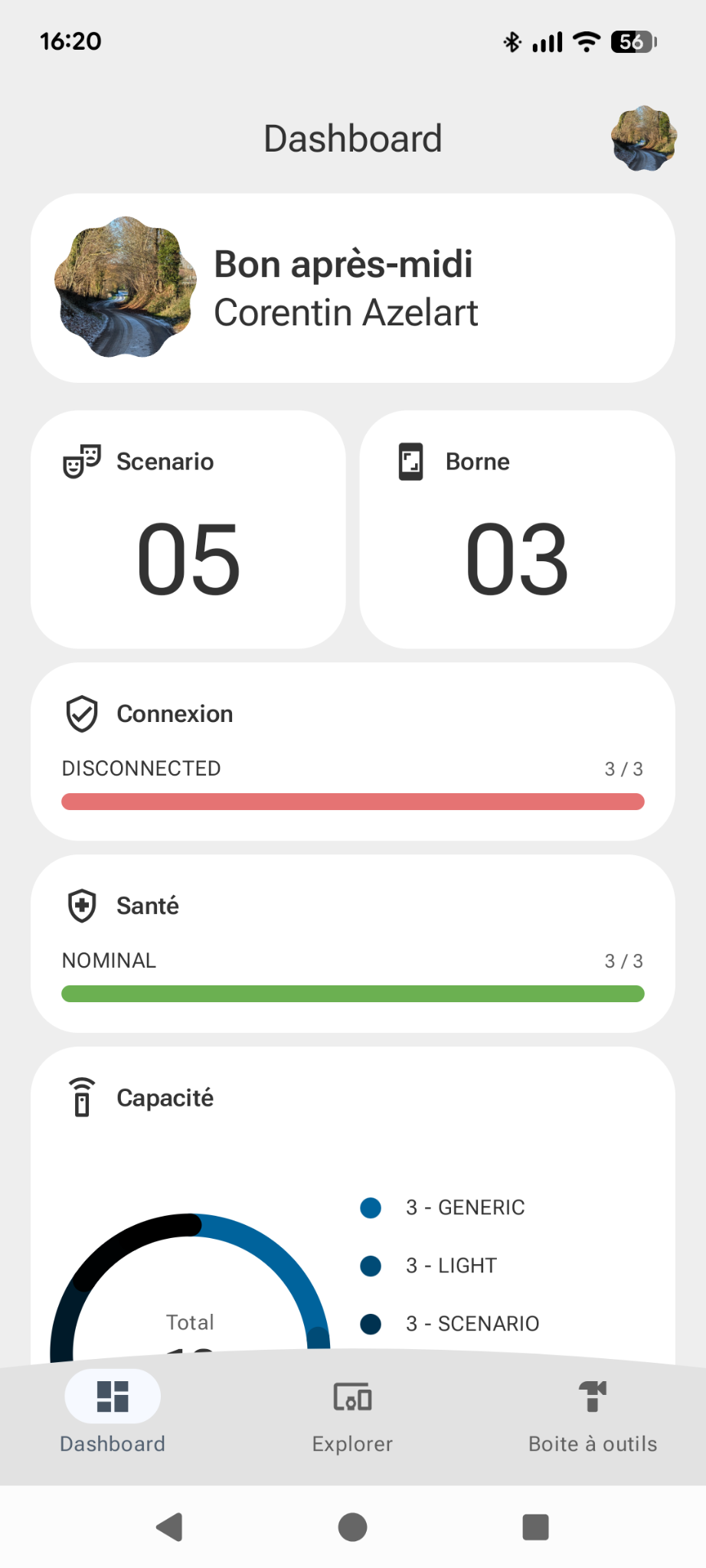This screenshot has height=1568, width=706.
Task: Select the Dashboard tab
Action: [x=113, y=1415]
